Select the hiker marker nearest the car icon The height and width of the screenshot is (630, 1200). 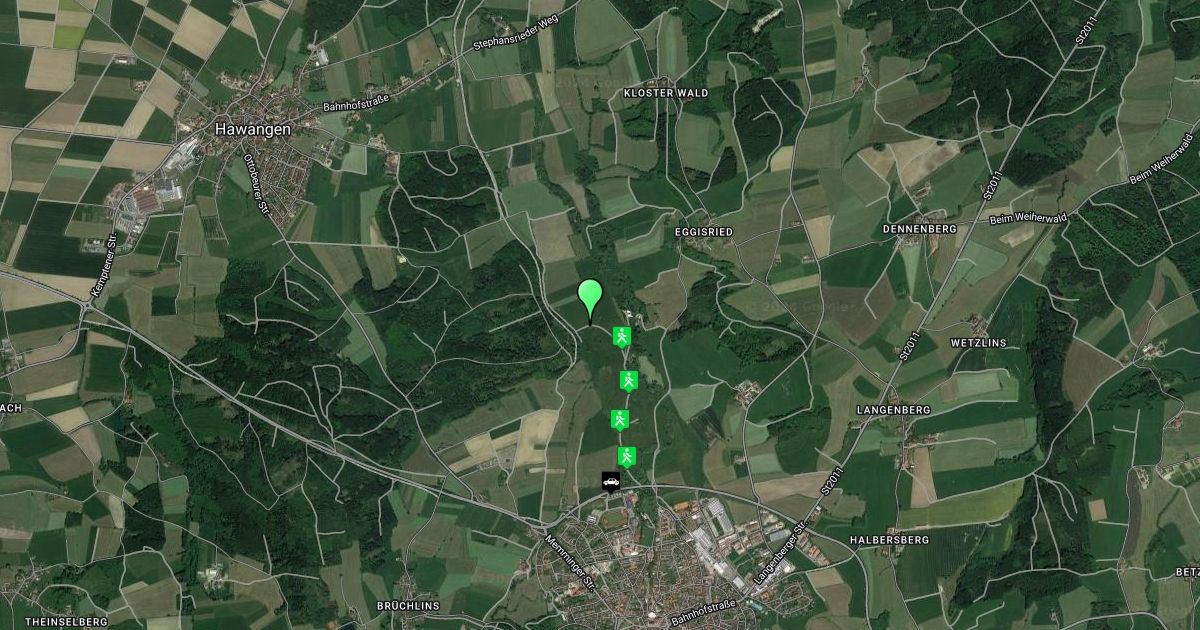(x=626, y=457)
